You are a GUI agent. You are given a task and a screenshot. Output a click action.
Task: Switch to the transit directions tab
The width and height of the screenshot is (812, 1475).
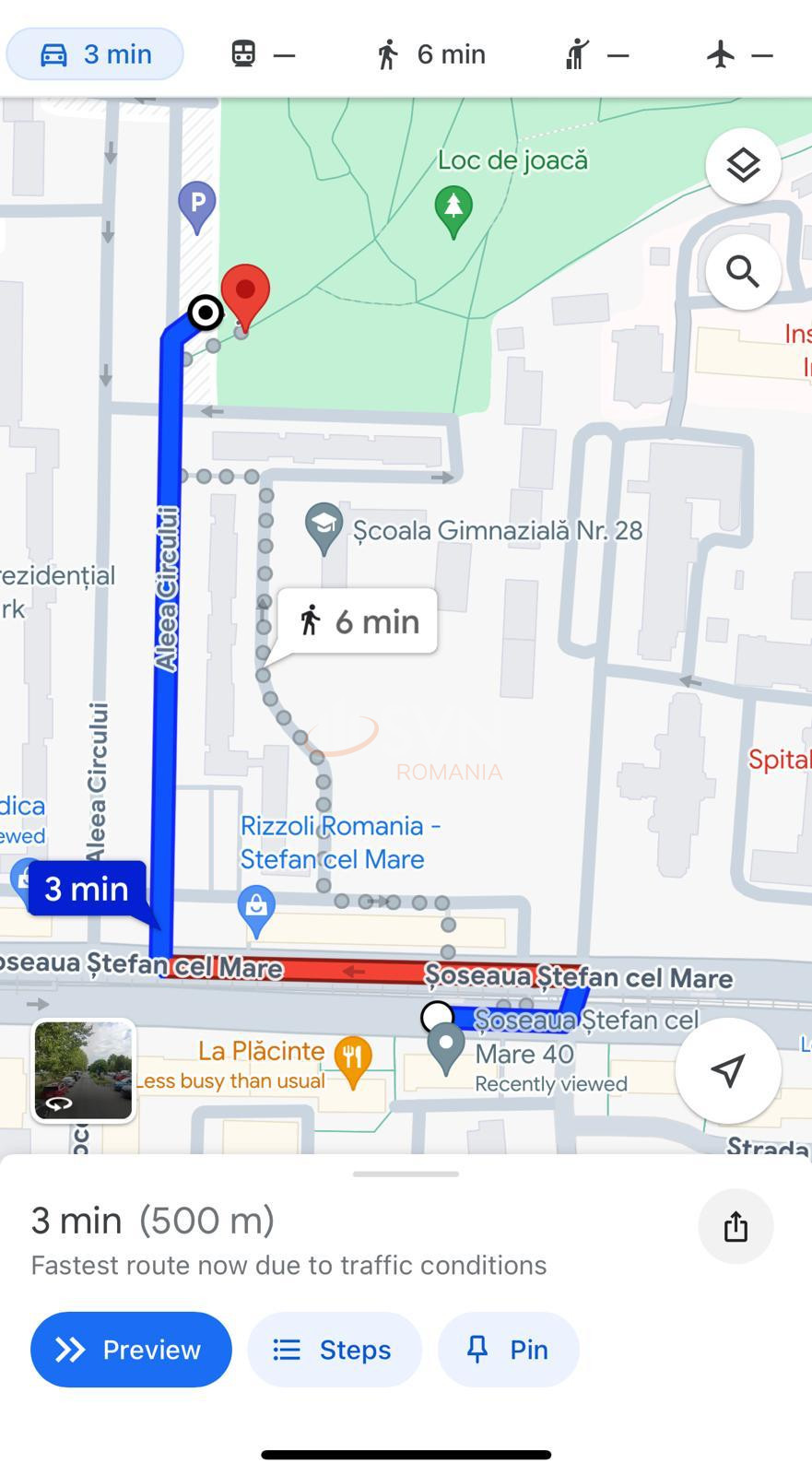tap(262, 54)
